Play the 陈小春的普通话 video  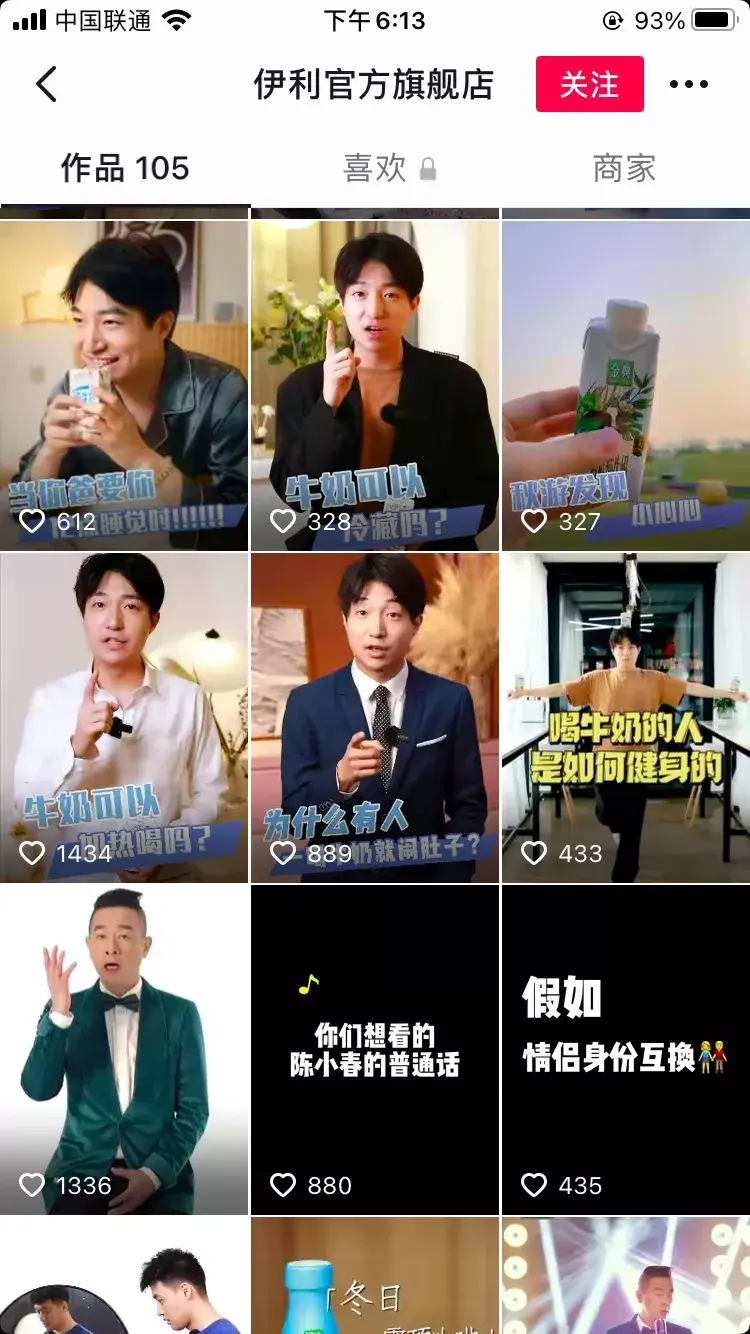375,1049
